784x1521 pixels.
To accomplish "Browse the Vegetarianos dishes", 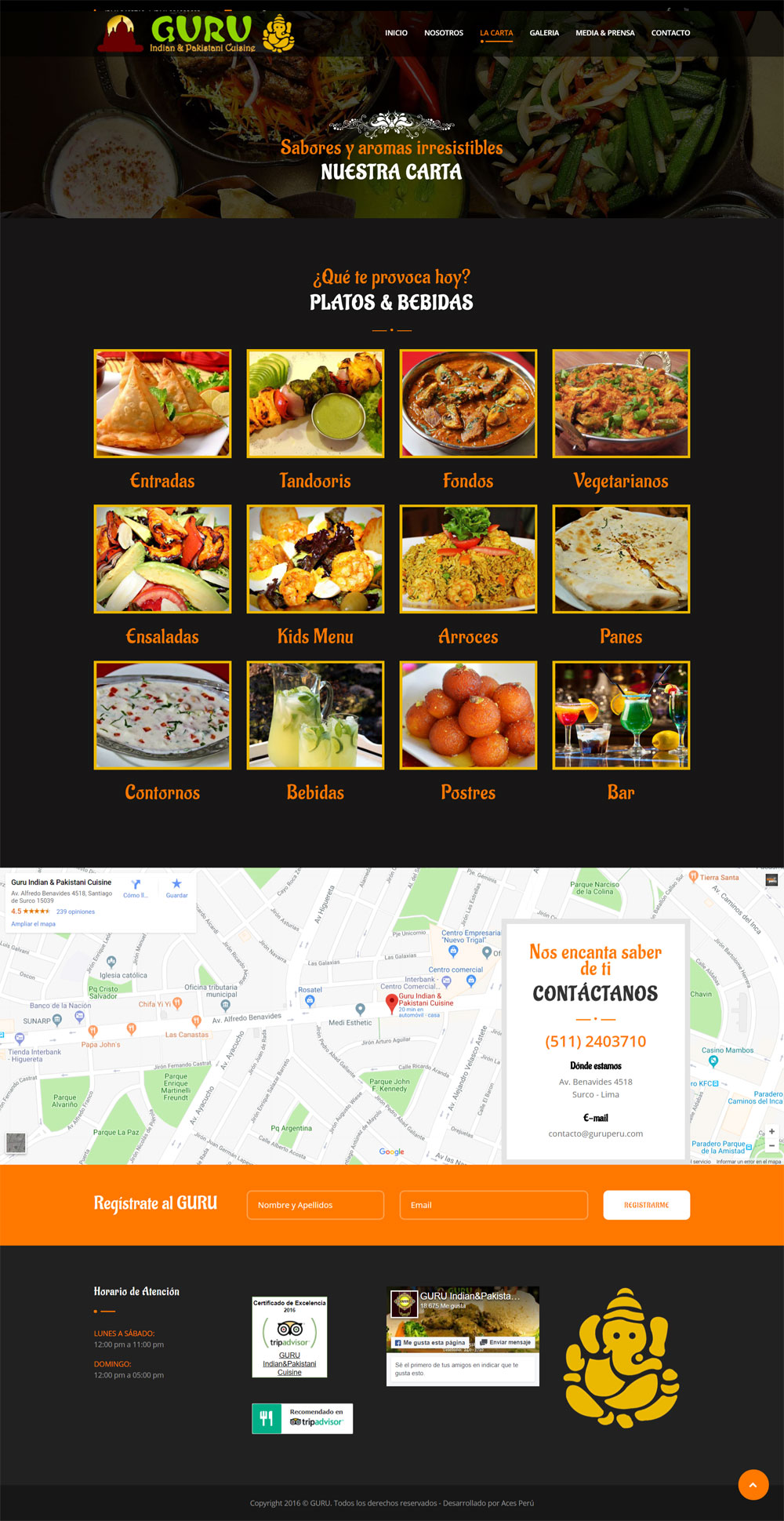I will [x=621, y=404].
